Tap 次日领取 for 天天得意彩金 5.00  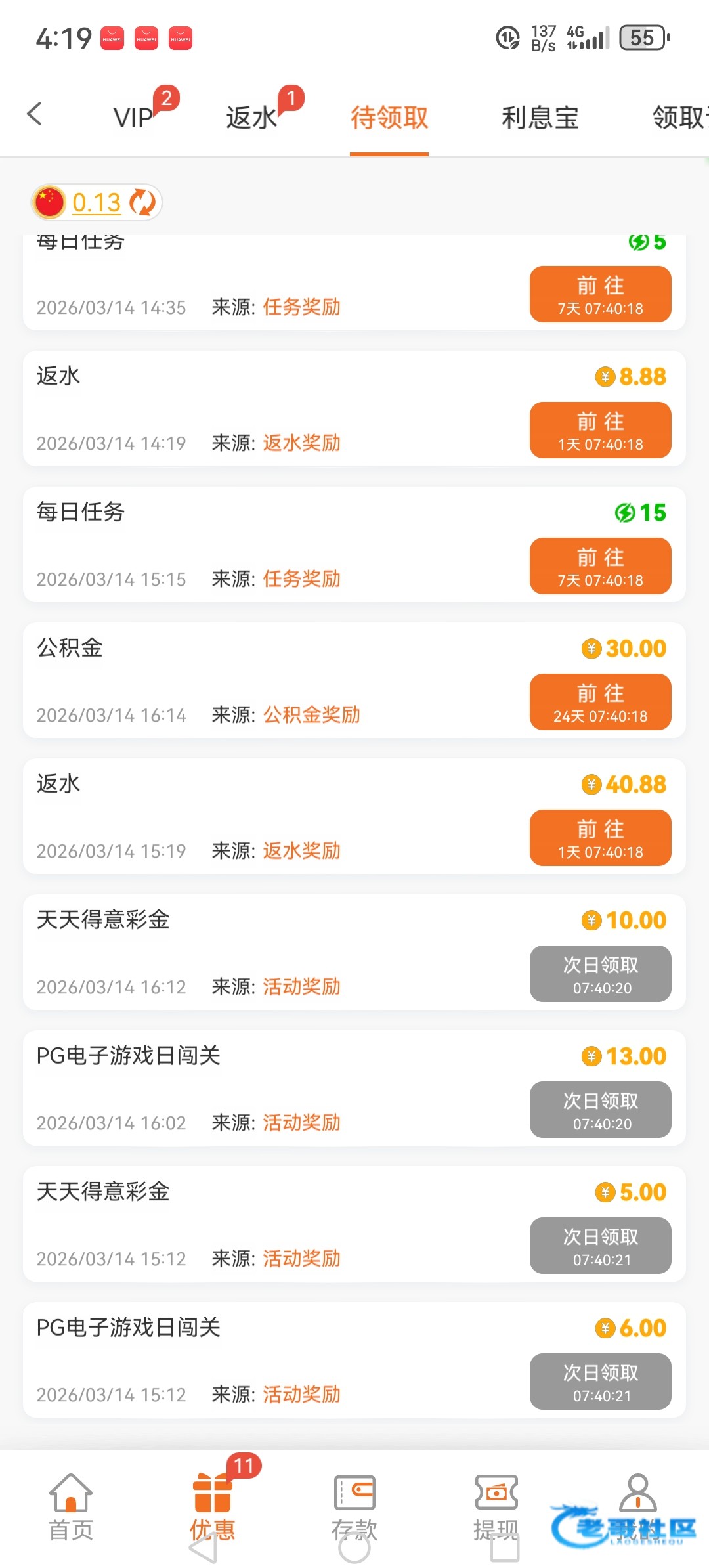point(600,1246)
